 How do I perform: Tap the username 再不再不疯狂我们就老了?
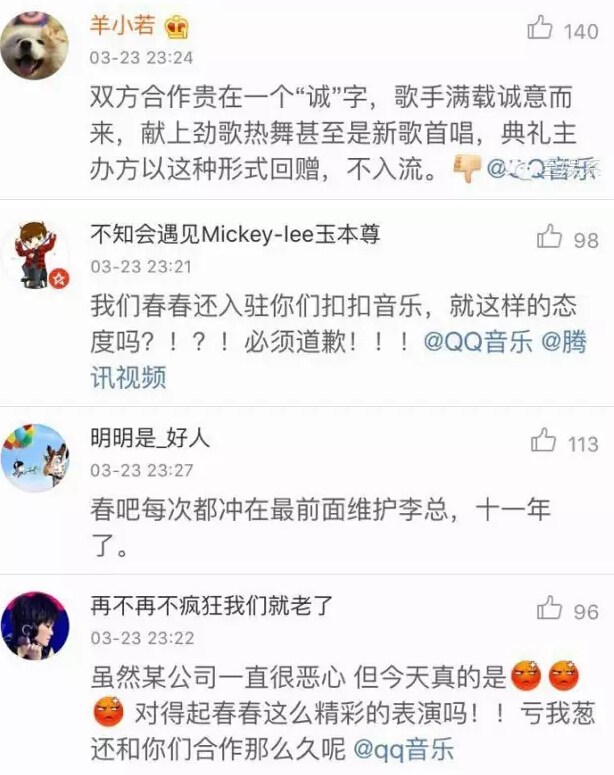click(x=211, y=605)
